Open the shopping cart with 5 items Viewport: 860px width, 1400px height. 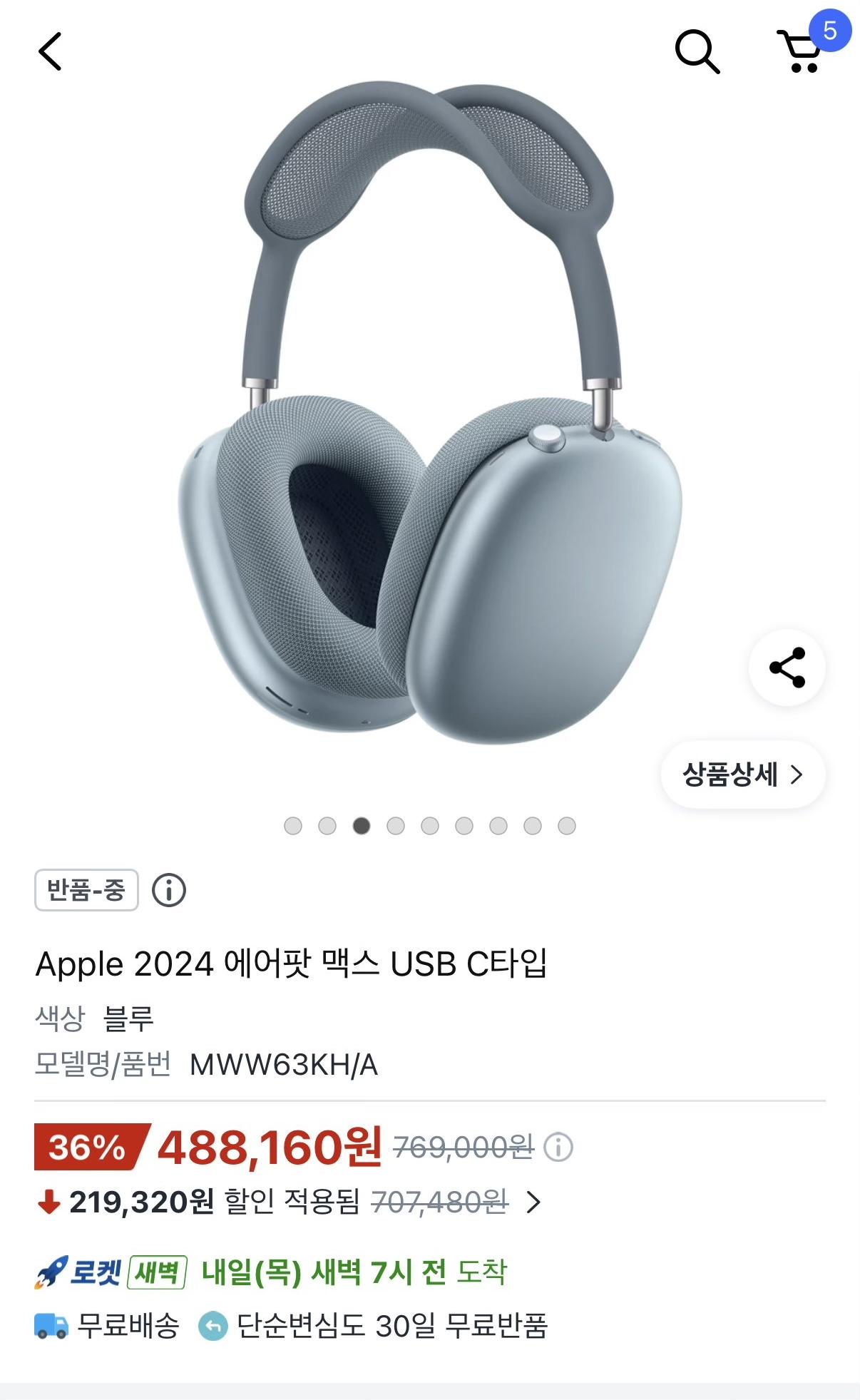(803, 51)
